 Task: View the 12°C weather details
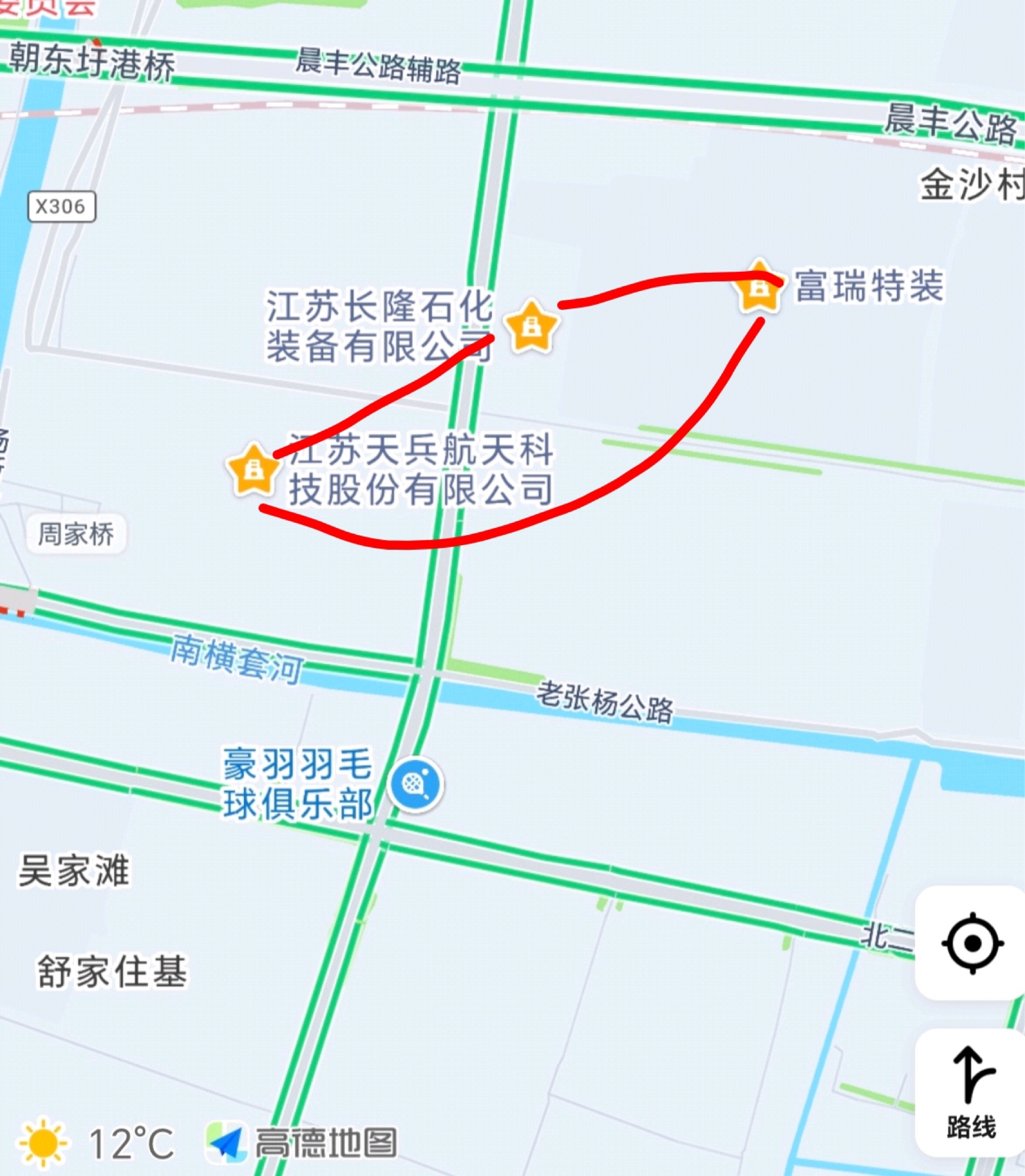point(97,1144)
